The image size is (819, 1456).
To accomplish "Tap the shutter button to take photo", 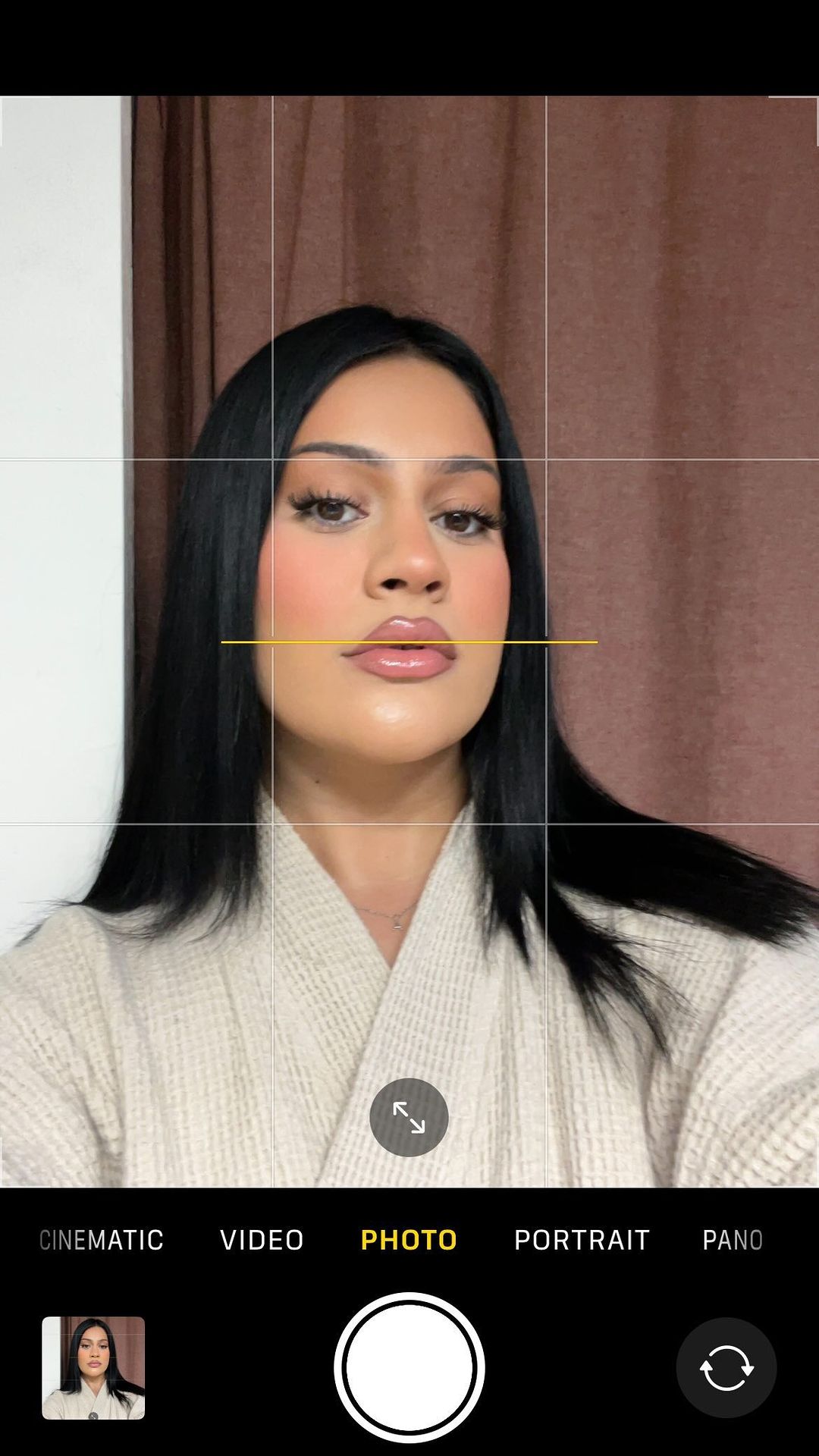I will (409, 1367).
